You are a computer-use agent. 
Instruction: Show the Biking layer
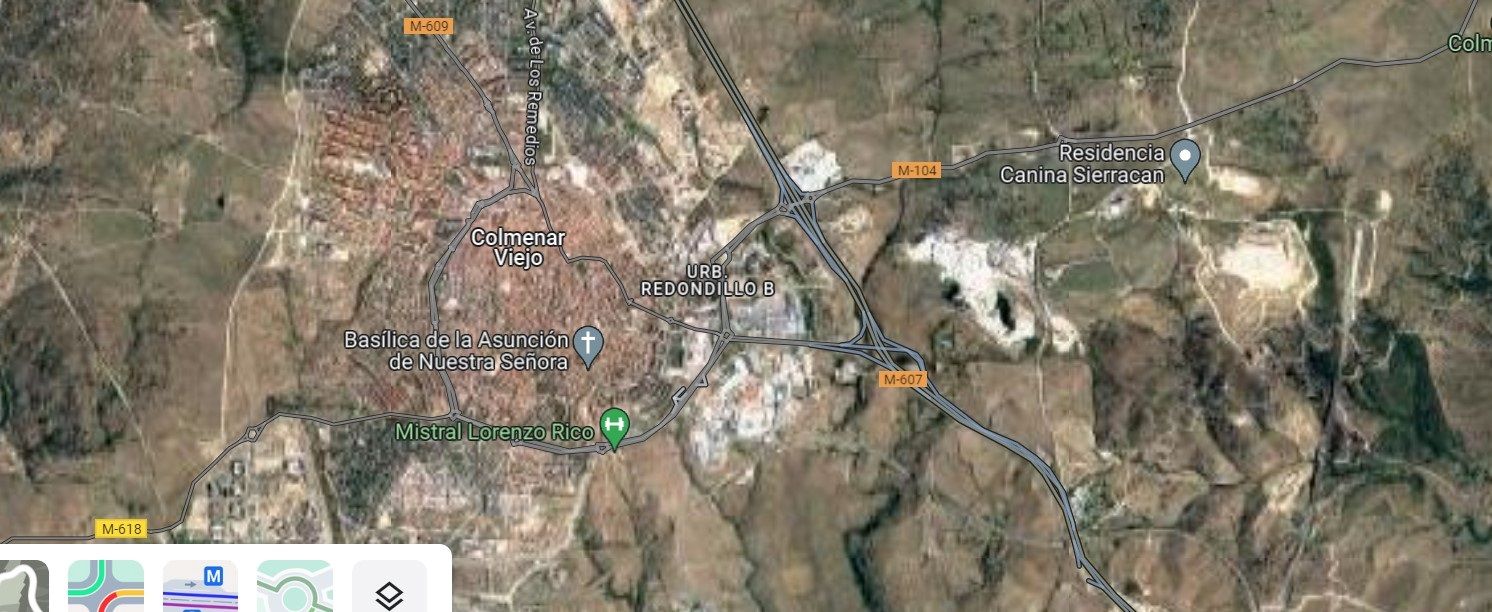pos(294,588)
